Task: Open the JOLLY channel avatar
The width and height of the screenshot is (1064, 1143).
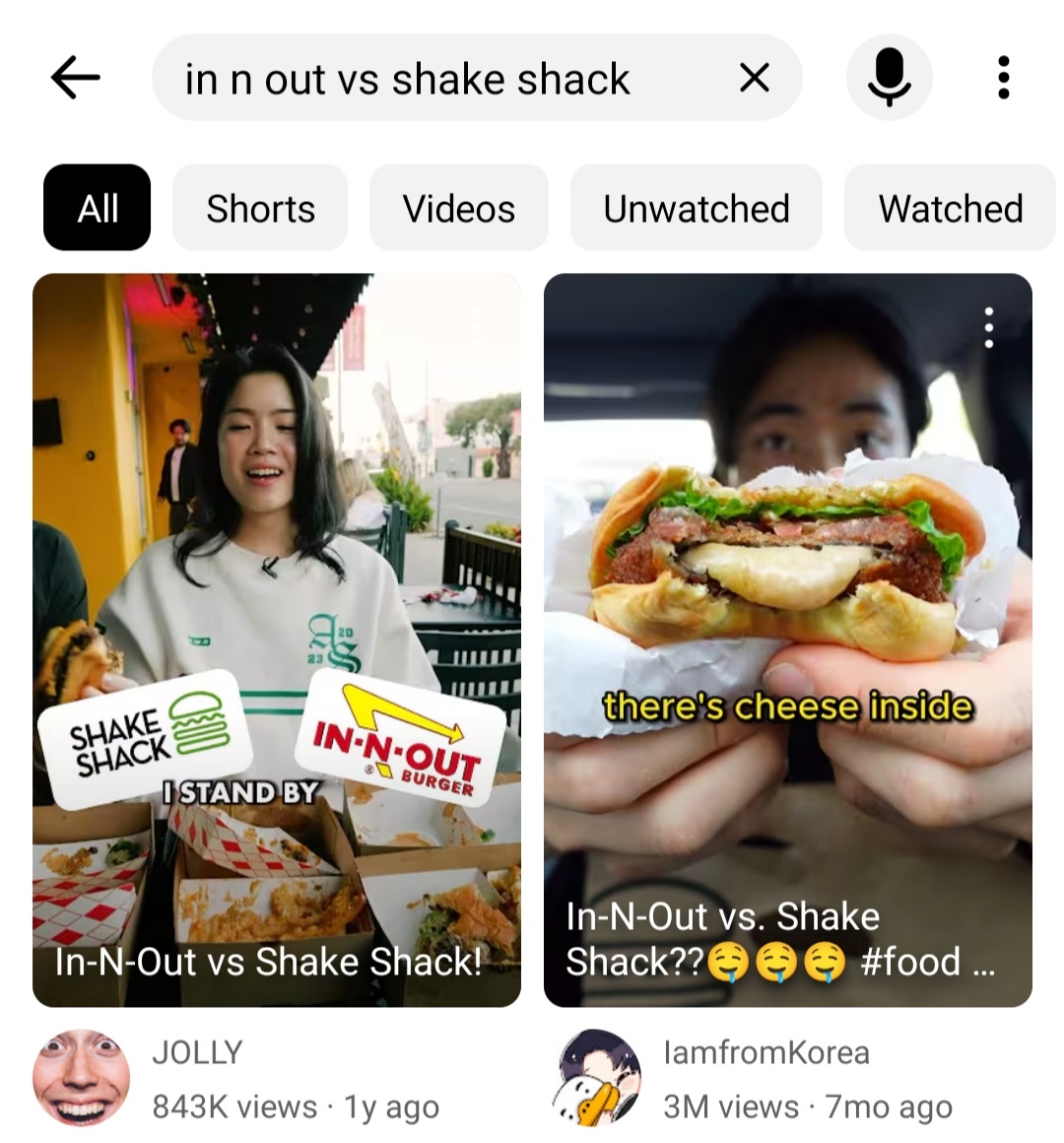Action: (x=81, y=1079)
